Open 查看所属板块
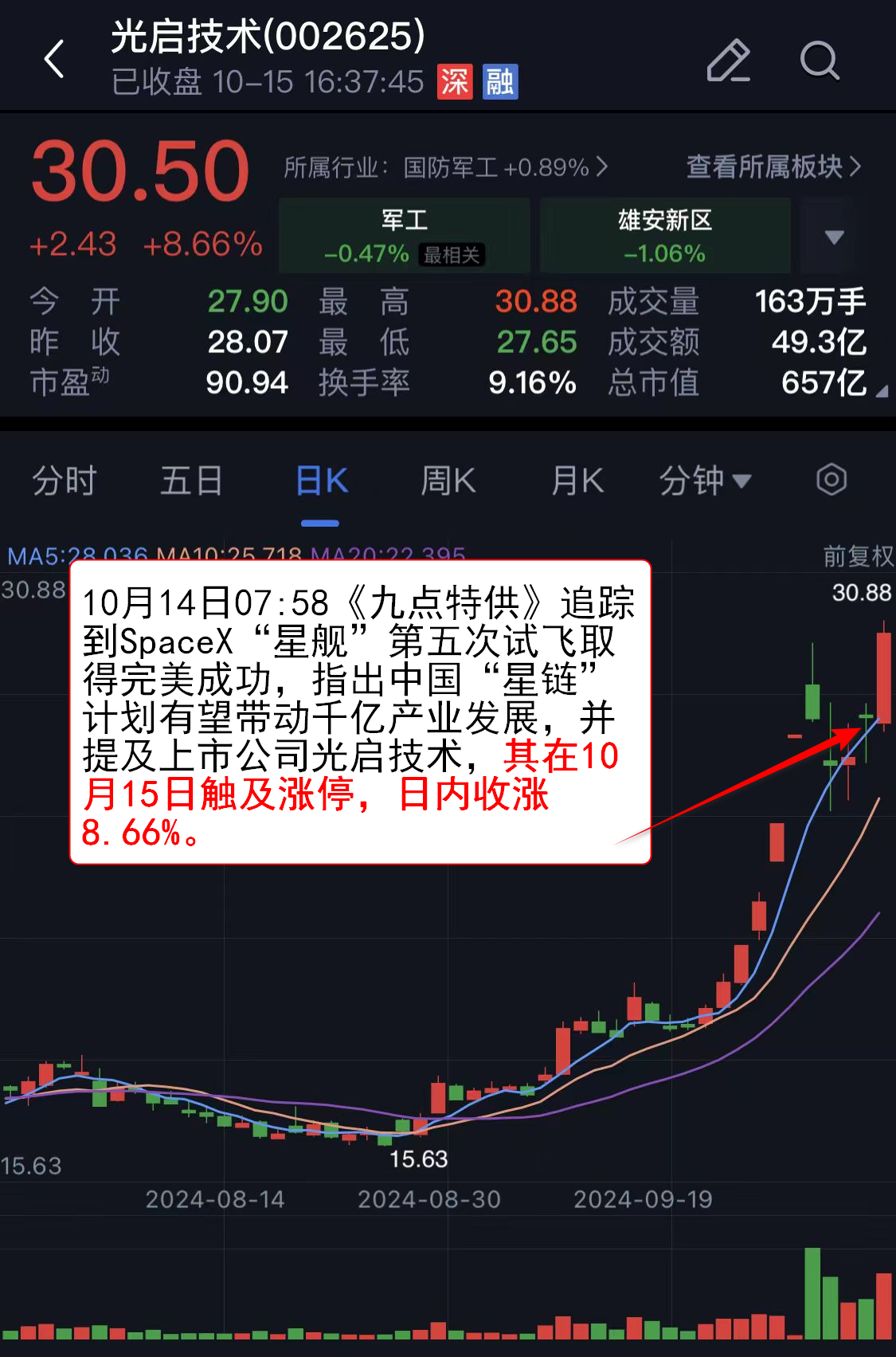Viewport: 896px width, 1357px height. click(x=773, y=167)
